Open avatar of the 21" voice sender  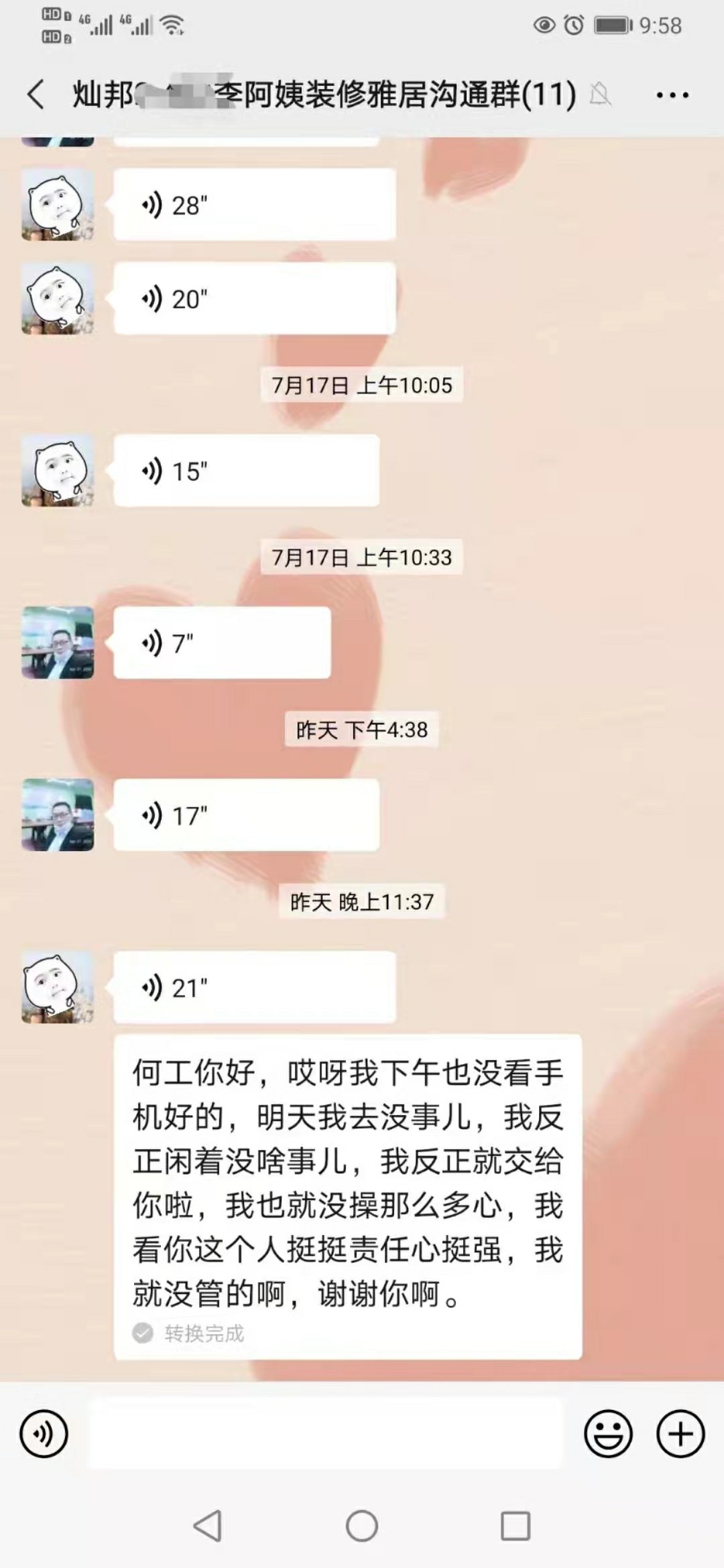point(58,987)
